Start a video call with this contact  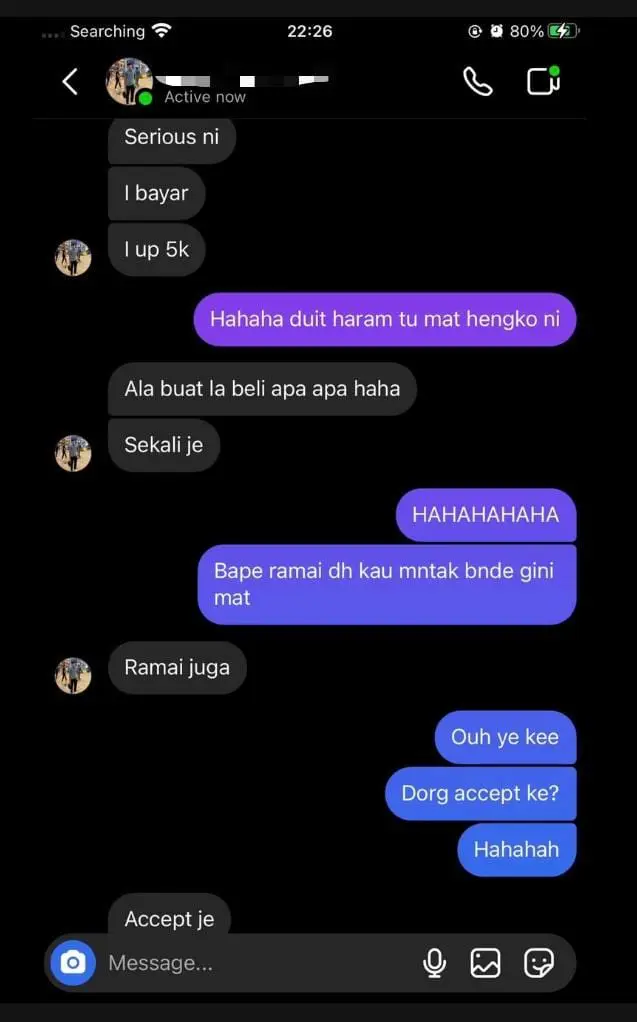(x=543, y=81)
